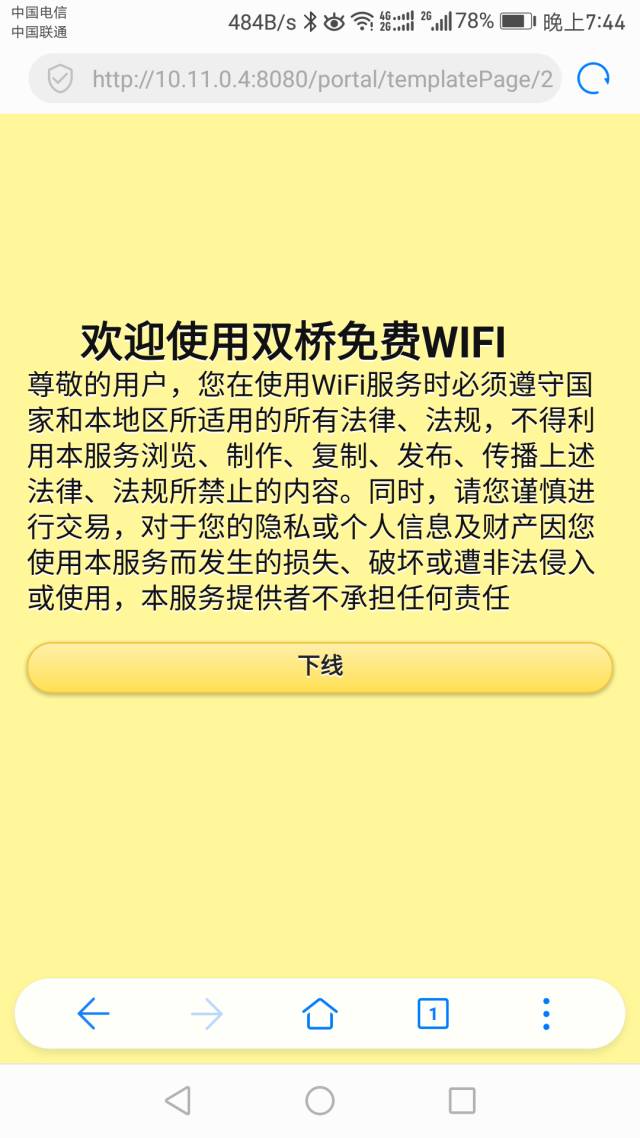Reload the page with the refresh icon
640x1138 pixels.
coord(593,79)
